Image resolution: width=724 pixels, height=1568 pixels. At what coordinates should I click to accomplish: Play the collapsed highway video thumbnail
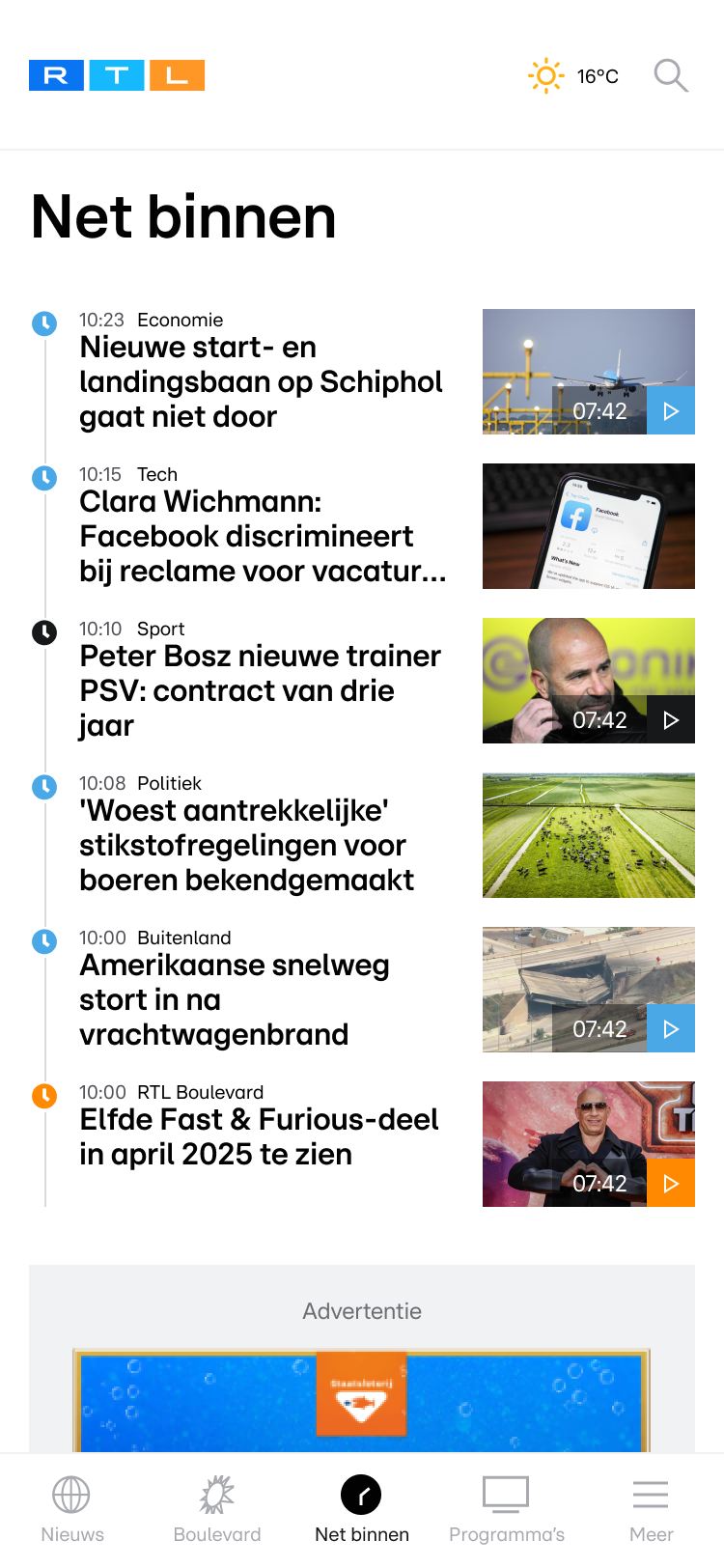(589, 990)
